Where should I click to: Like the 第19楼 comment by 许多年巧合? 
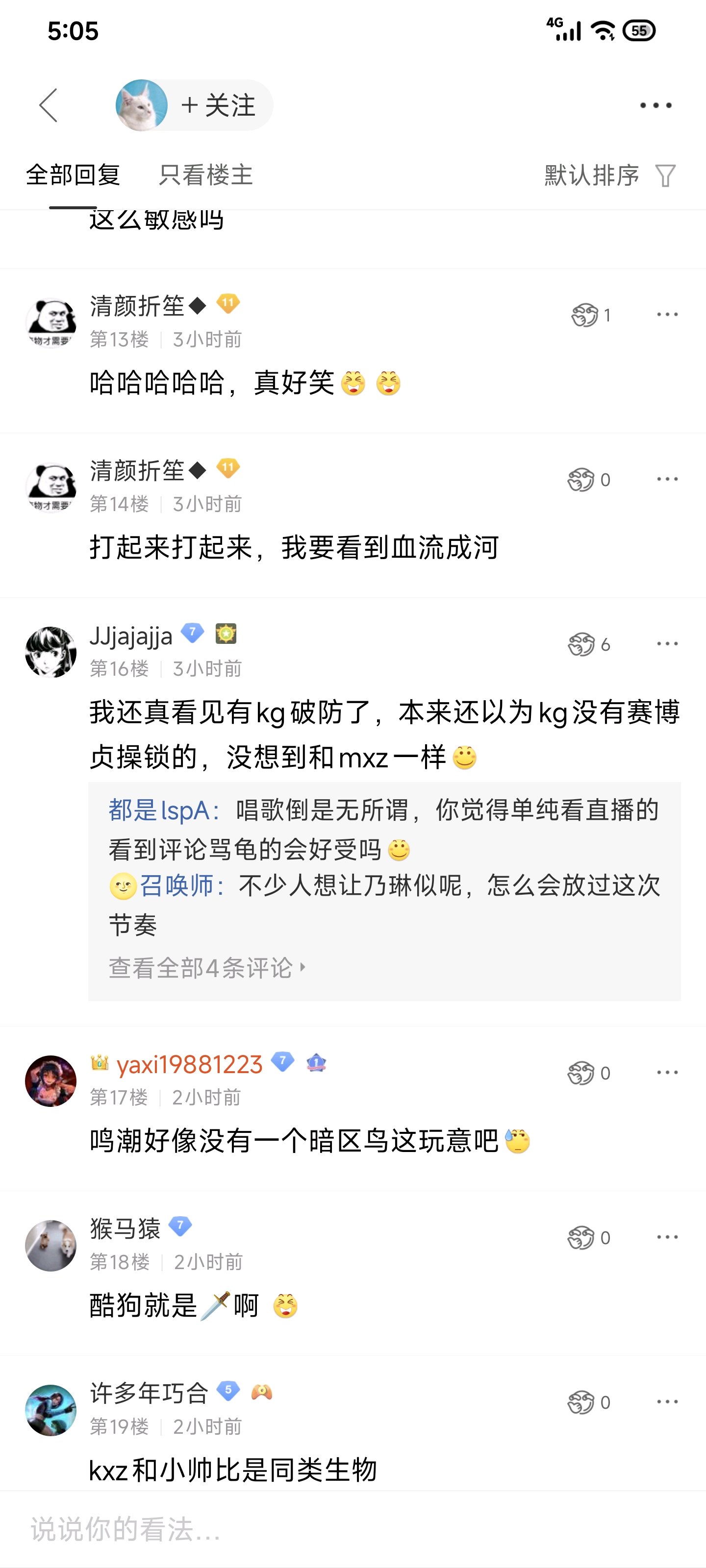point(582,1402)
